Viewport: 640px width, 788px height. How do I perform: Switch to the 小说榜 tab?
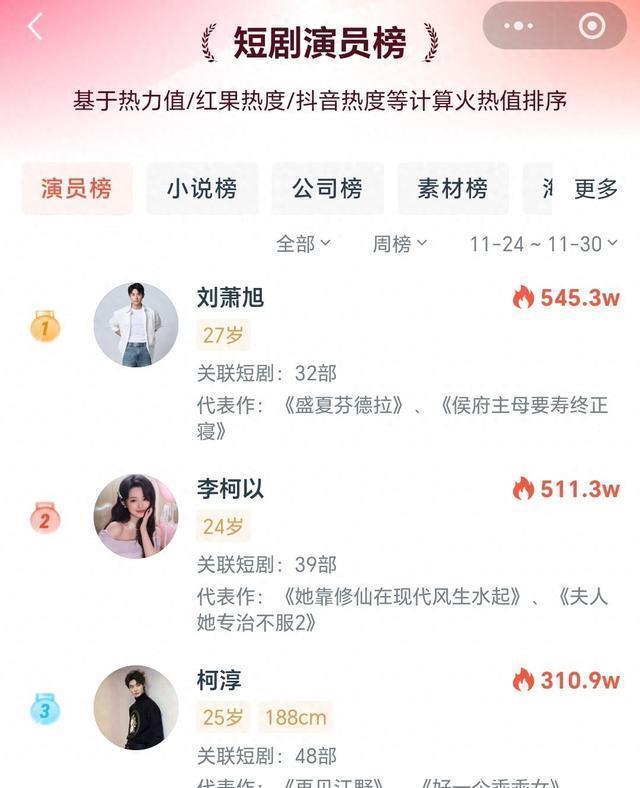click(x=202, y=188)
